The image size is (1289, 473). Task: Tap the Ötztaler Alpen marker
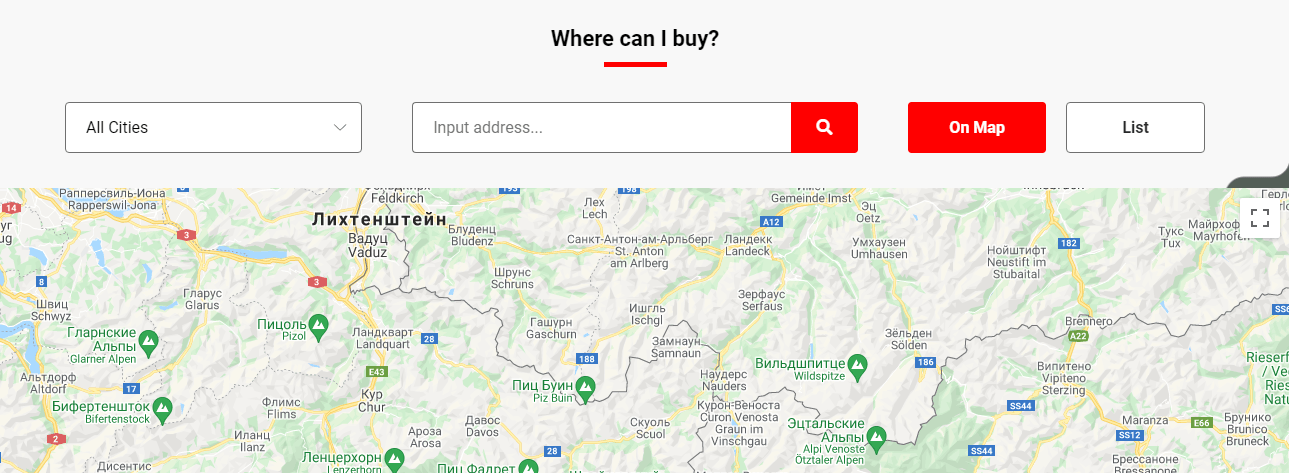tap(876, 437)
